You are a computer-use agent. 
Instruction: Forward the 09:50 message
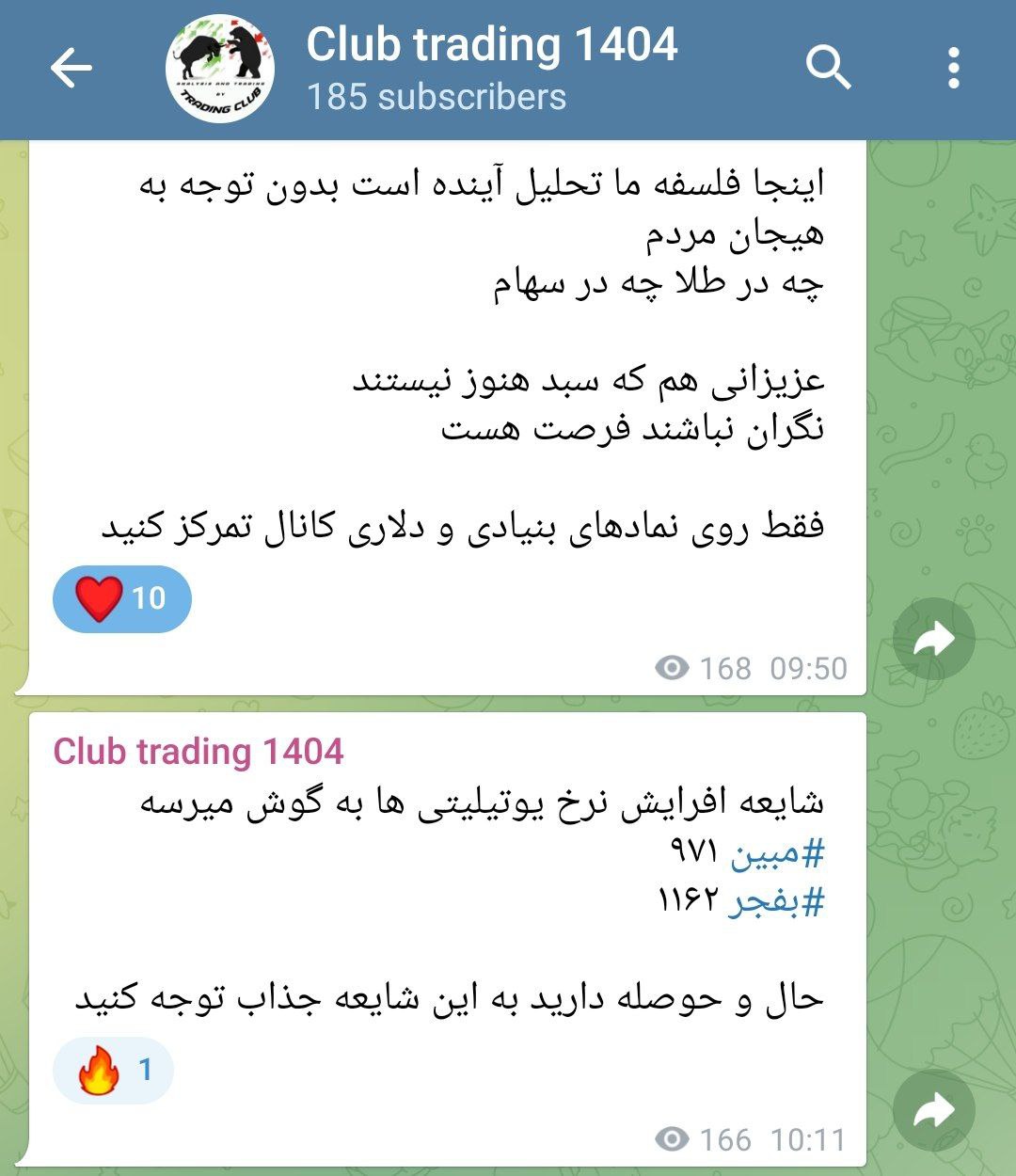click(933, 640)
